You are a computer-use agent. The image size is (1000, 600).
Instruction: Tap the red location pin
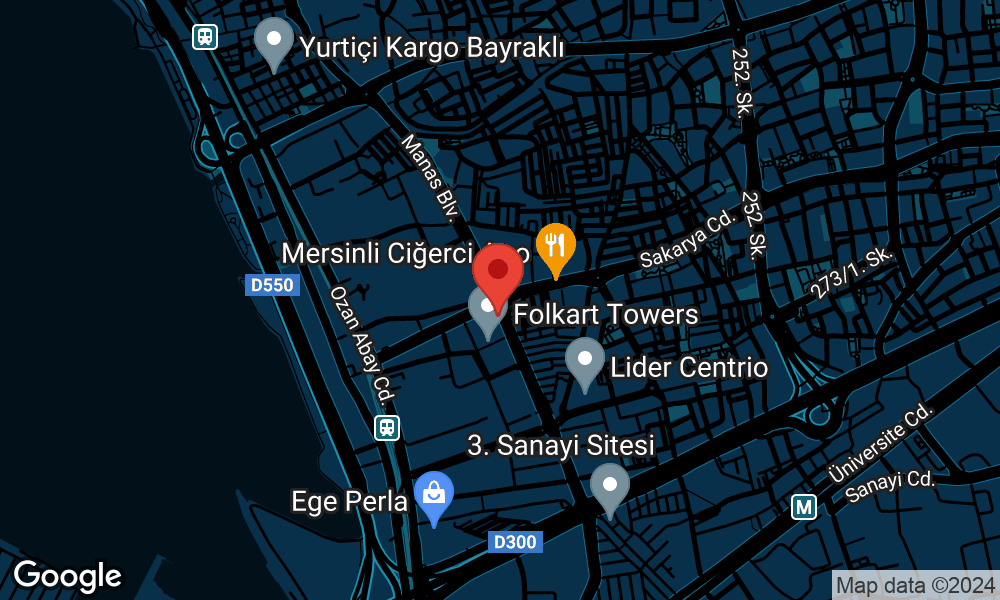point(498,270)
